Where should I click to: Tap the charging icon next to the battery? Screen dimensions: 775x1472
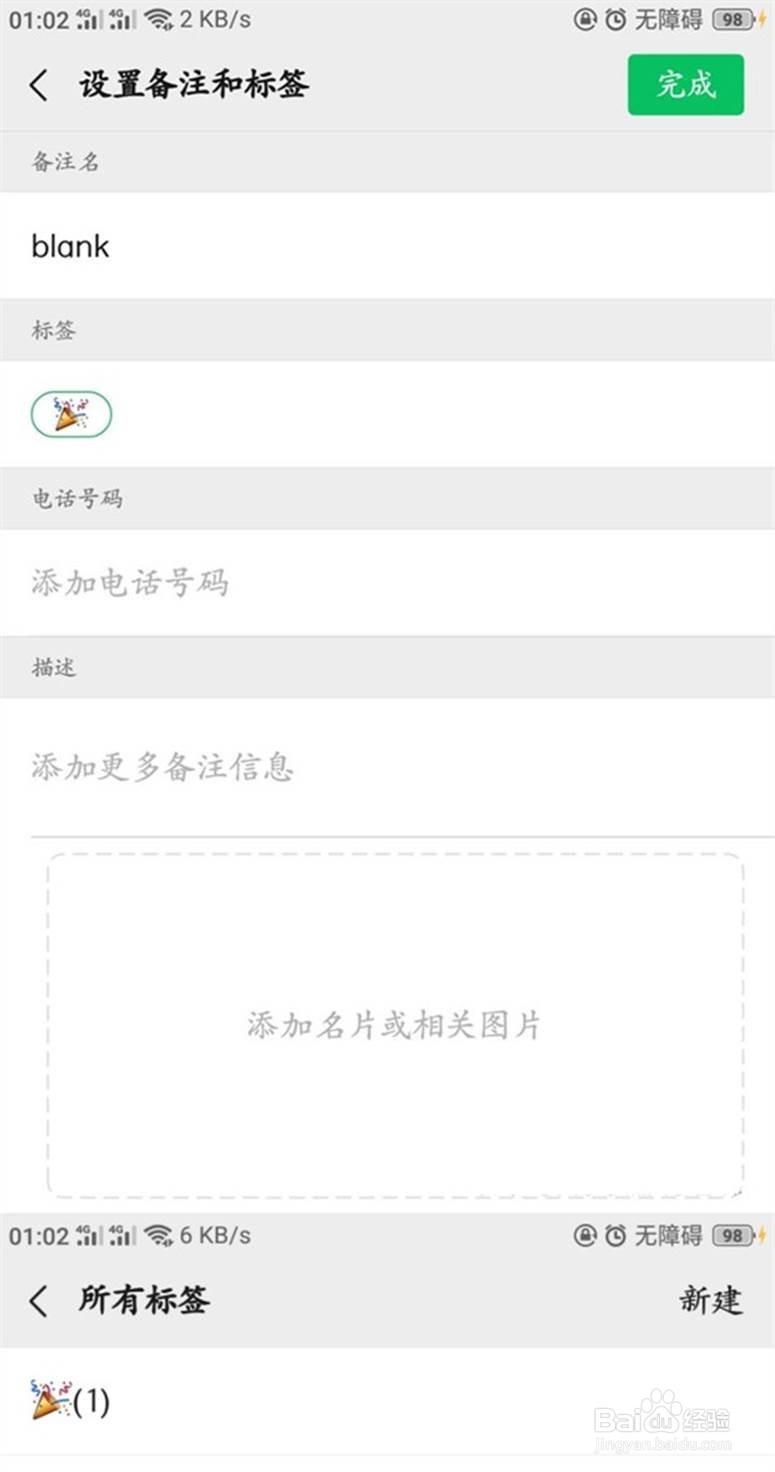[762, 18]
